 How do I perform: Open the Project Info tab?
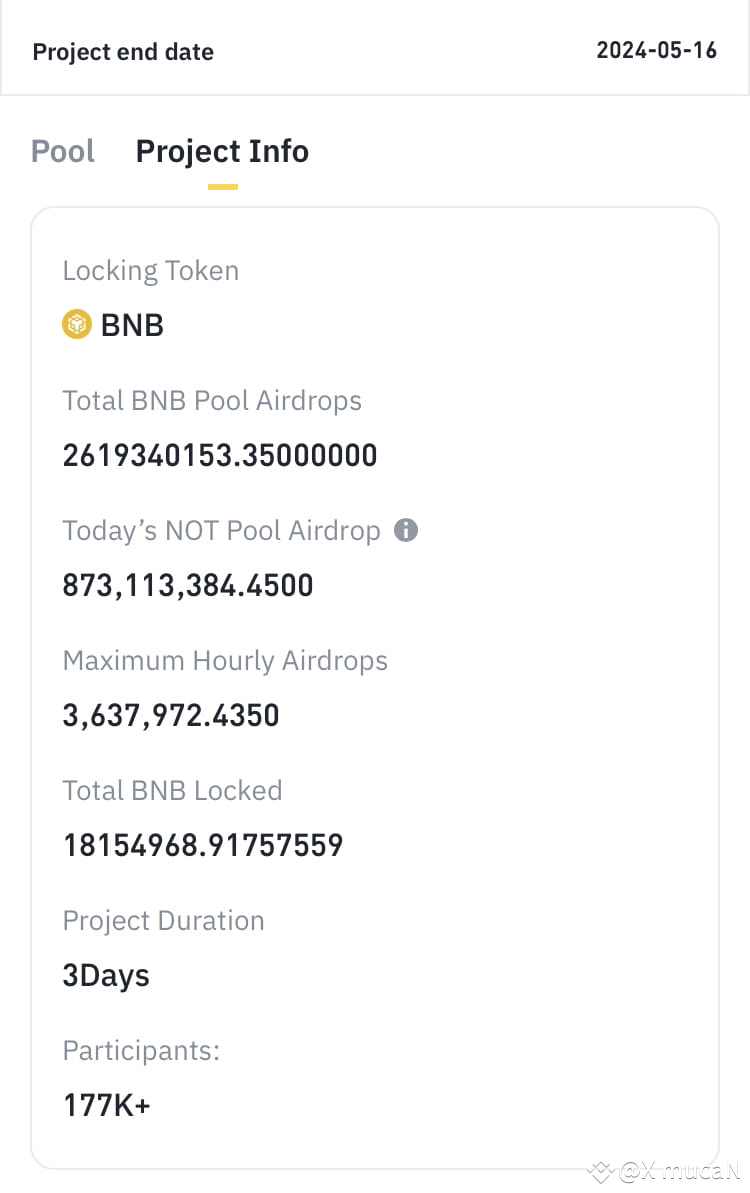tap(222, 151)
